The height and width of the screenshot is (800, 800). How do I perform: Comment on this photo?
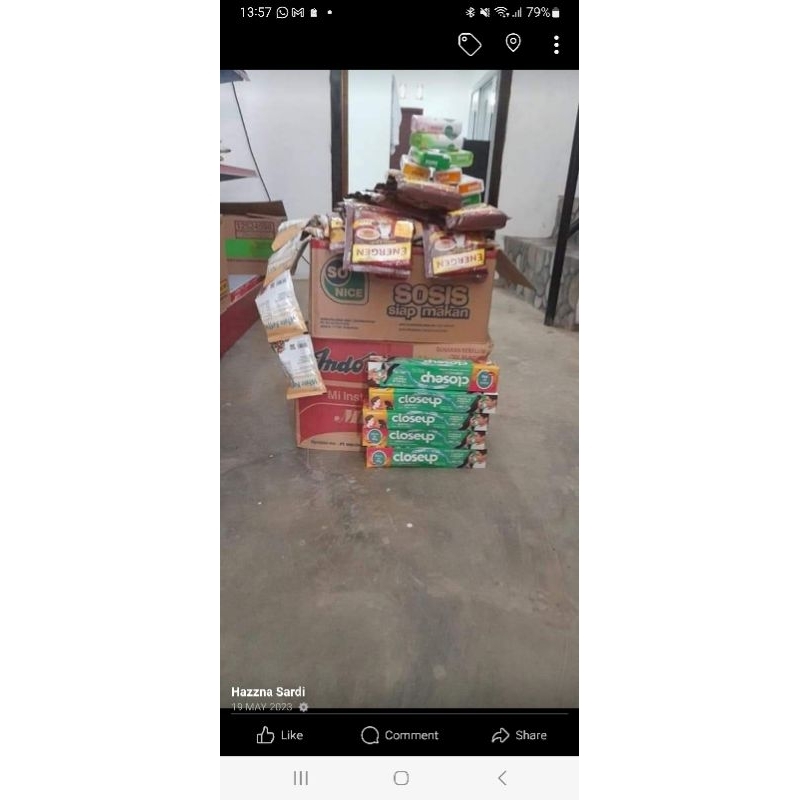click(x=399, y=735)
